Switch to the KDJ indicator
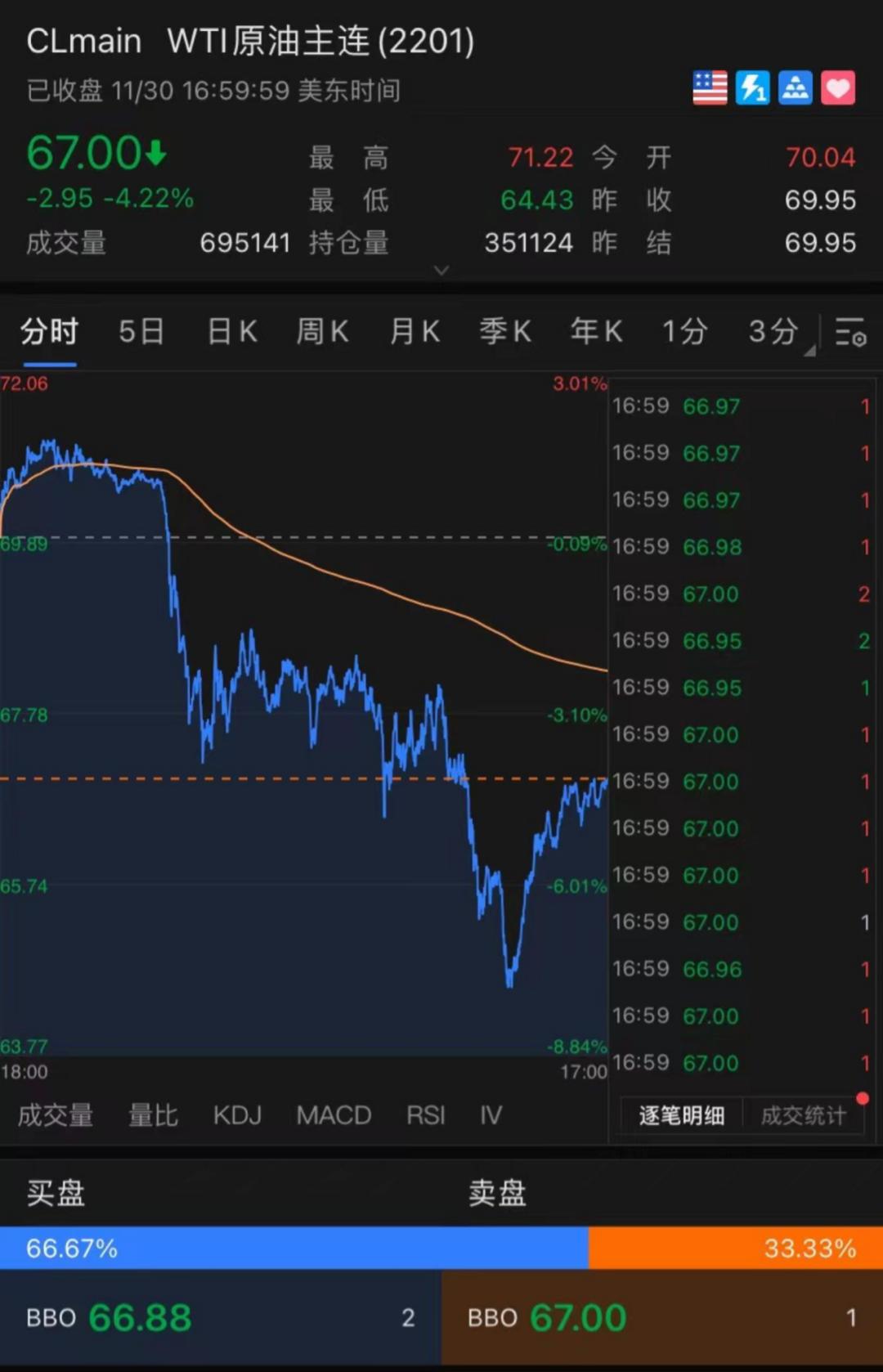The image size is (883, 1372). pos(237,1115)
